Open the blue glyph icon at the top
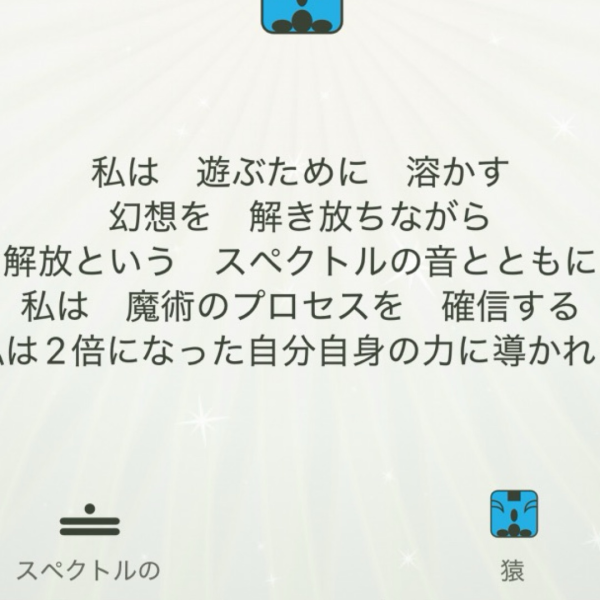Image resolution: width=600 pixels, height=600 pixels. point(294,15)
